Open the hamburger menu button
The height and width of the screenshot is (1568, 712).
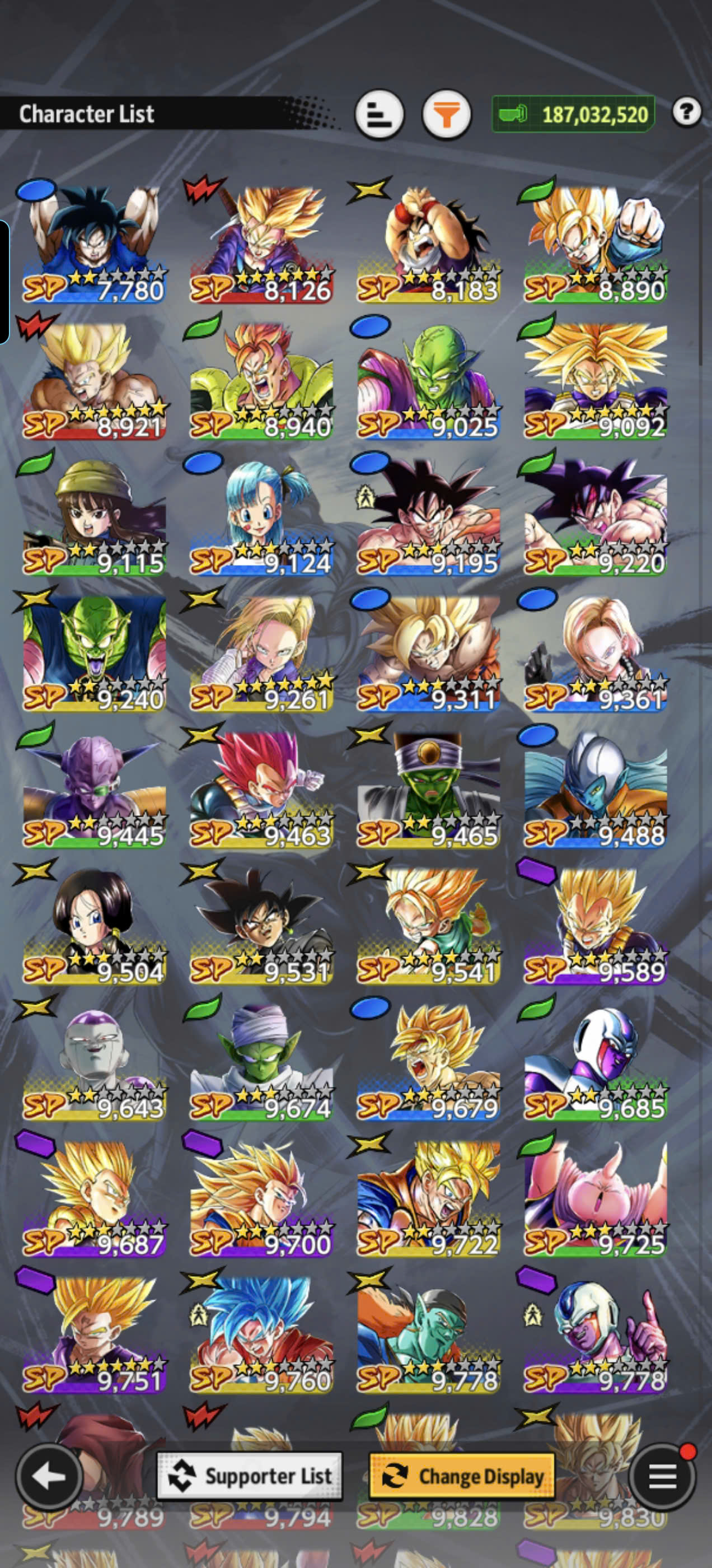tap(662, 1476)
